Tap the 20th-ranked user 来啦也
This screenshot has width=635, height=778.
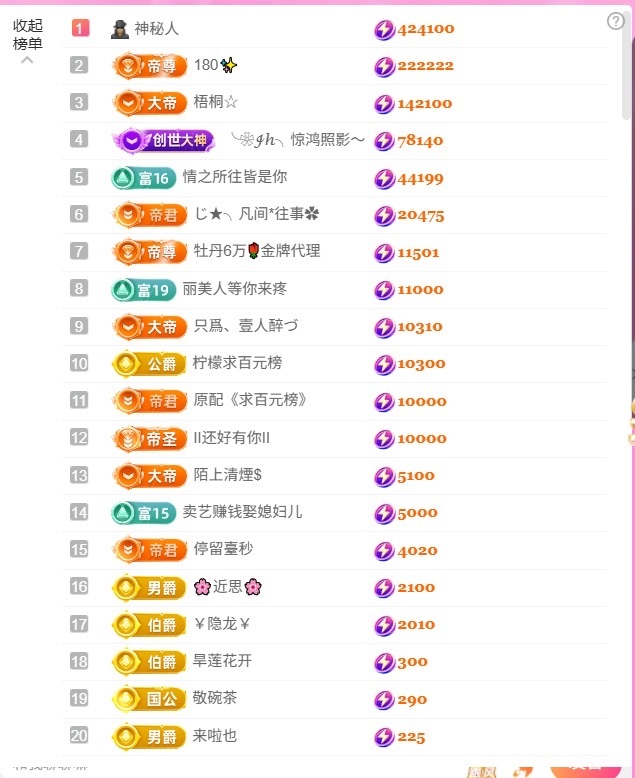215,736
